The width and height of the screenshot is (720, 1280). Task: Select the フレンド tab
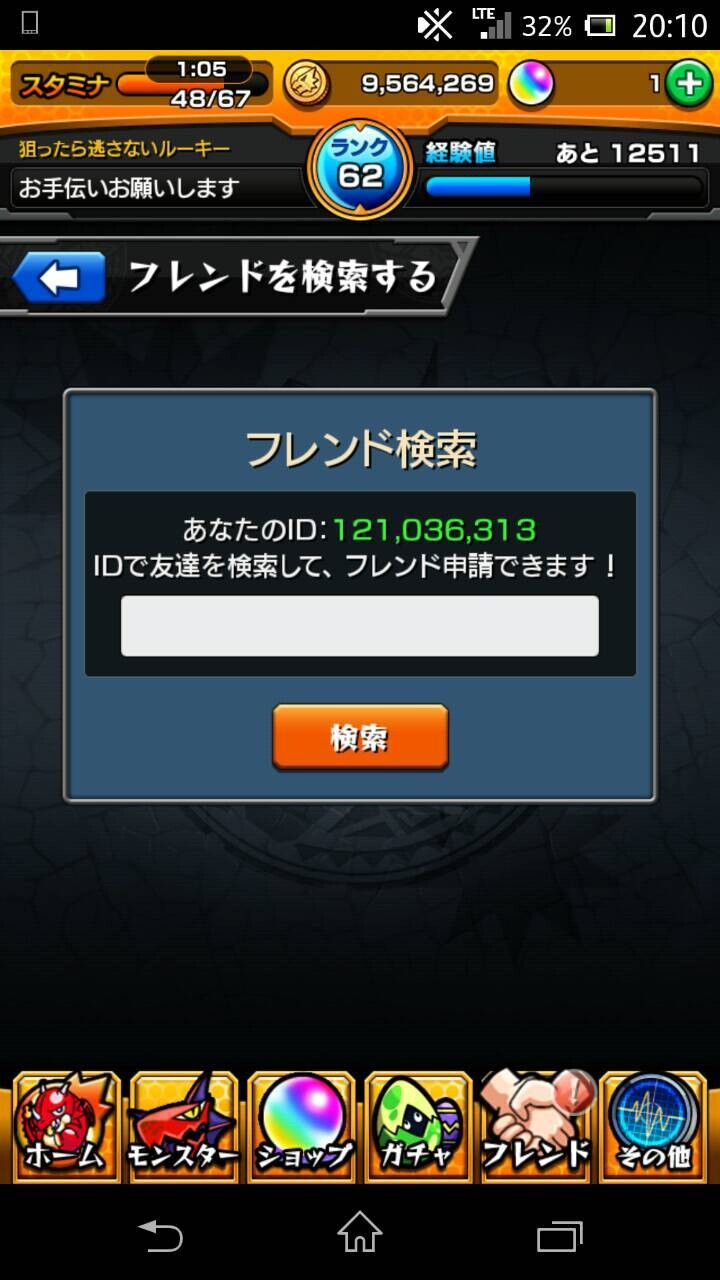click(537, 1127)
